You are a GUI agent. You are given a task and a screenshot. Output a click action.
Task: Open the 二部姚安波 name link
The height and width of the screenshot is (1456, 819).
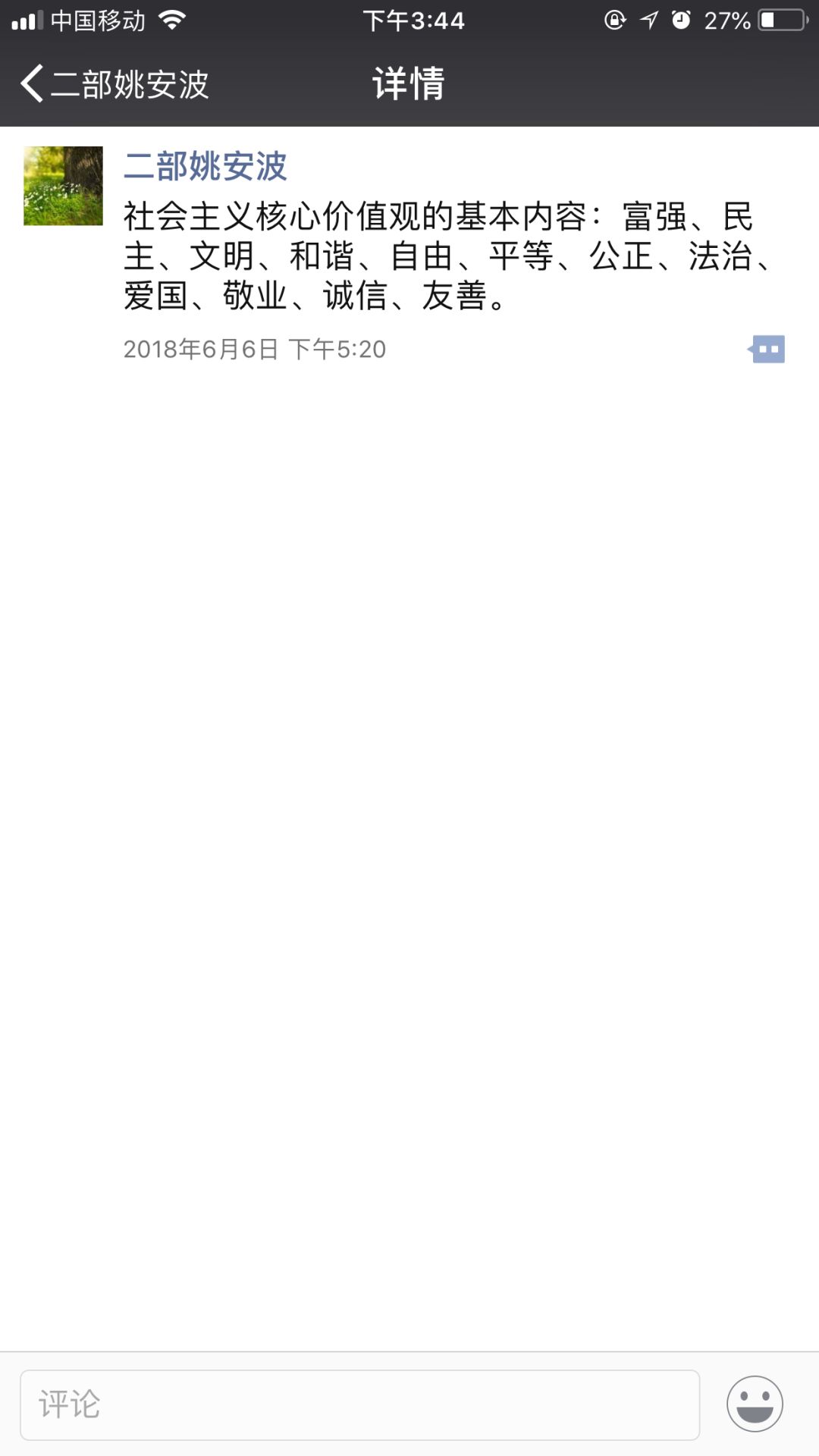(205, 166)
